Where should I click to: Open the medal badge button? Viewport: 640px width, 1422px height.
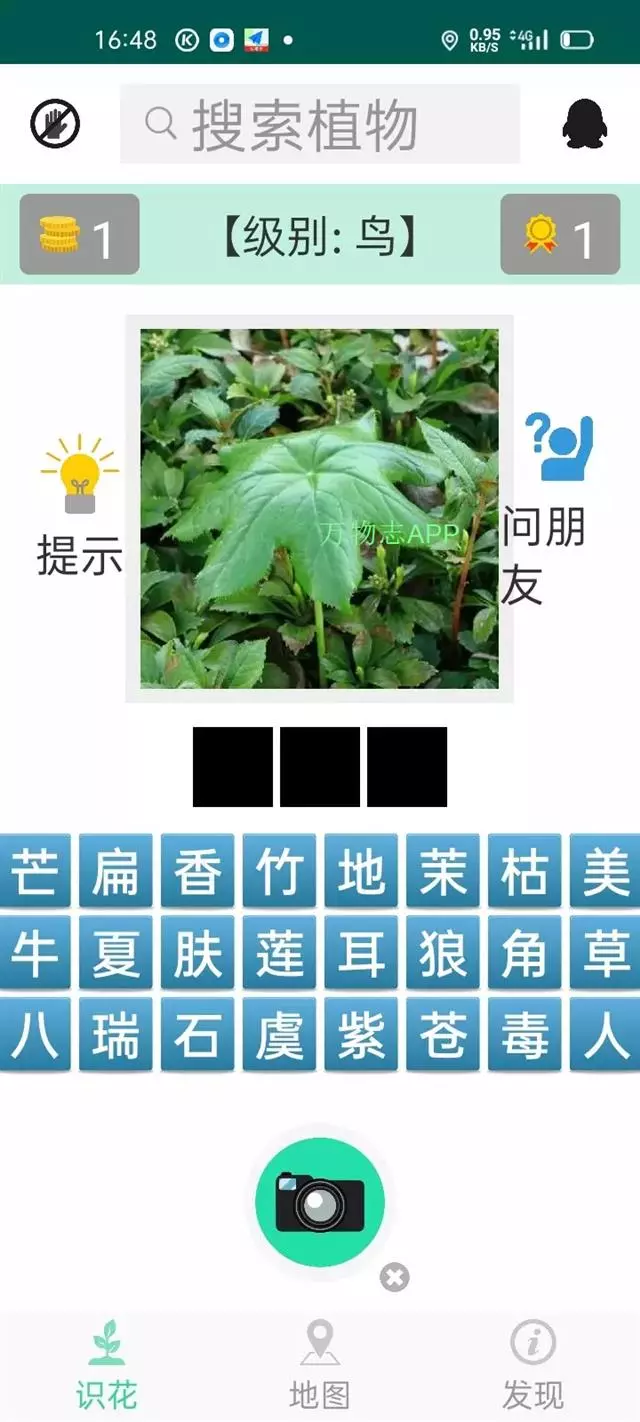tap(560, 235)
